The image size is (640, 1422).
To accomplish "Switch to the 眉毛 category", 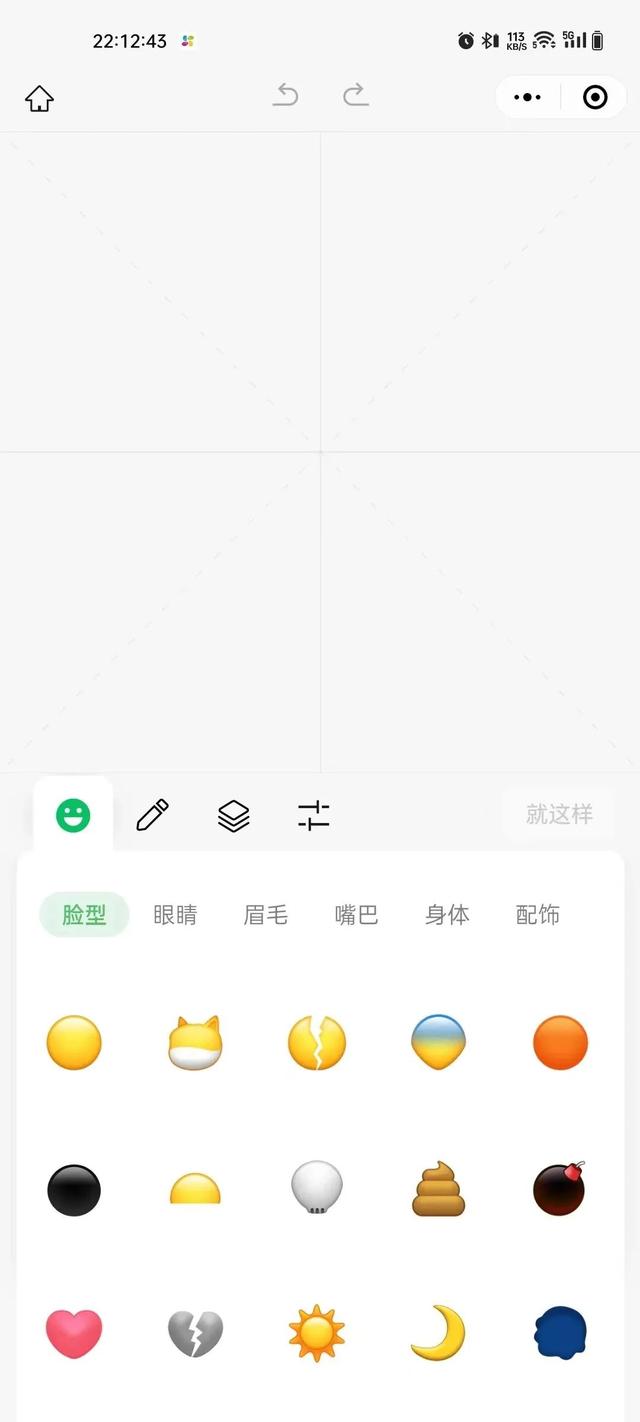I will 266,914.
